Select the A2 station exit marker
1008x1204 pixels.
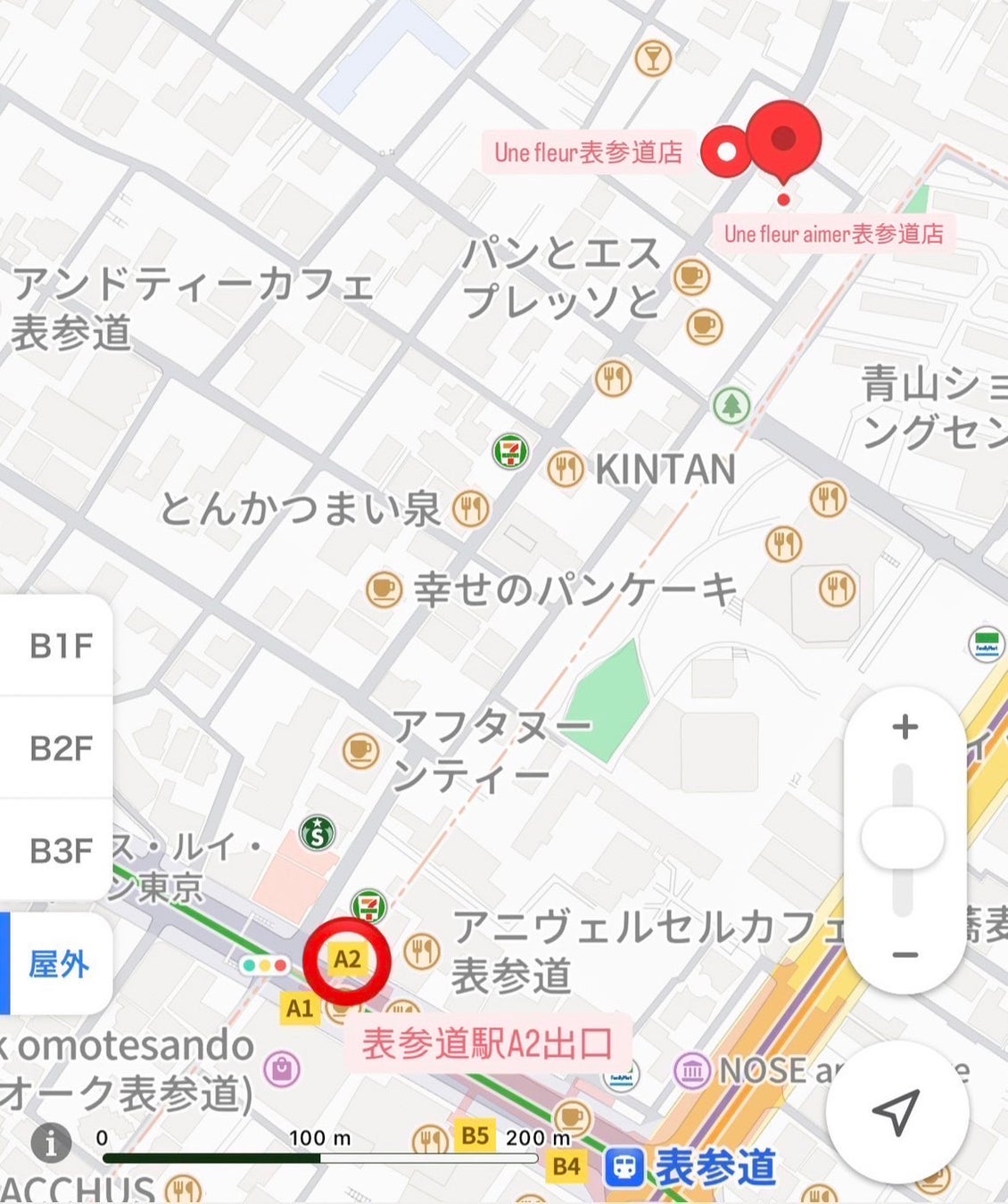pyautogui.click(x=347, y=961)
